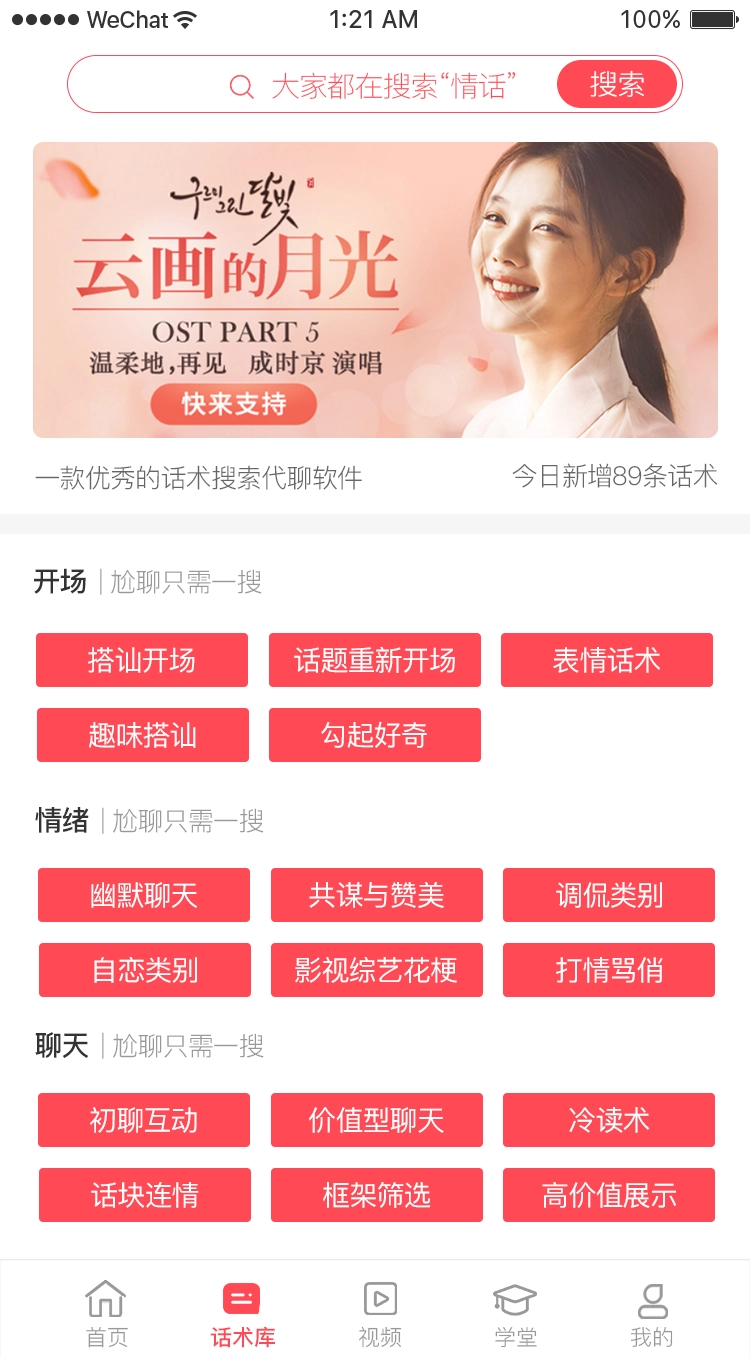Select 勾起好奇 chip
Image resolution: width=750 pixels, height=1357 pixels.
pos(375,735)
